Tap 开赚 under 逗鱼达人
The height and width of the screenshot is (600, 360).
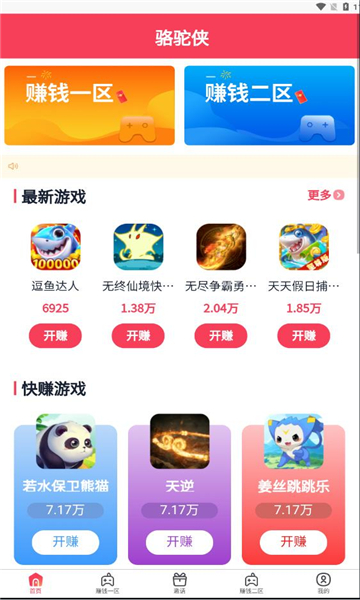[55, 336]
